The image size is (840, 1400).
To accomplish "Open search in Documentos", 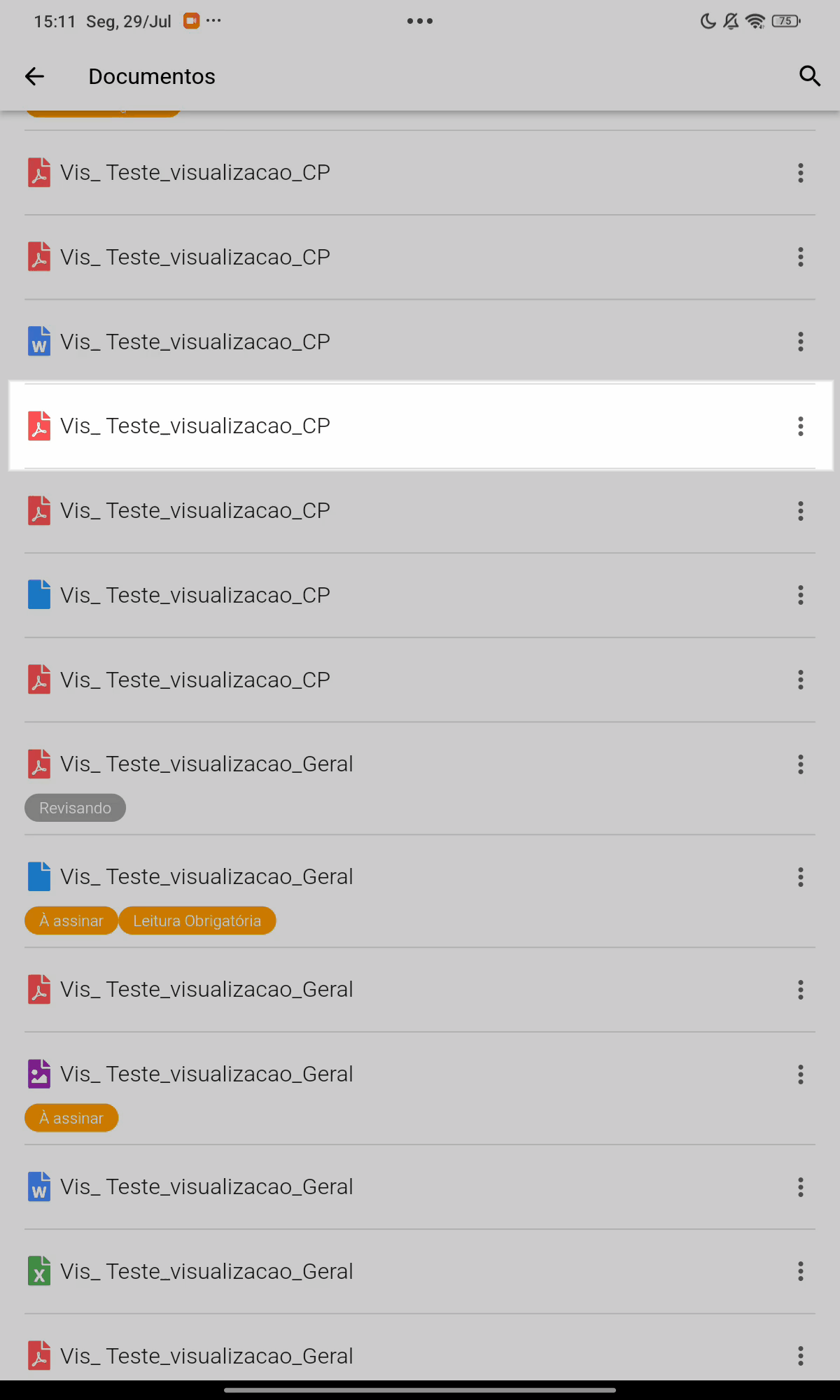I will pos(809,76).
